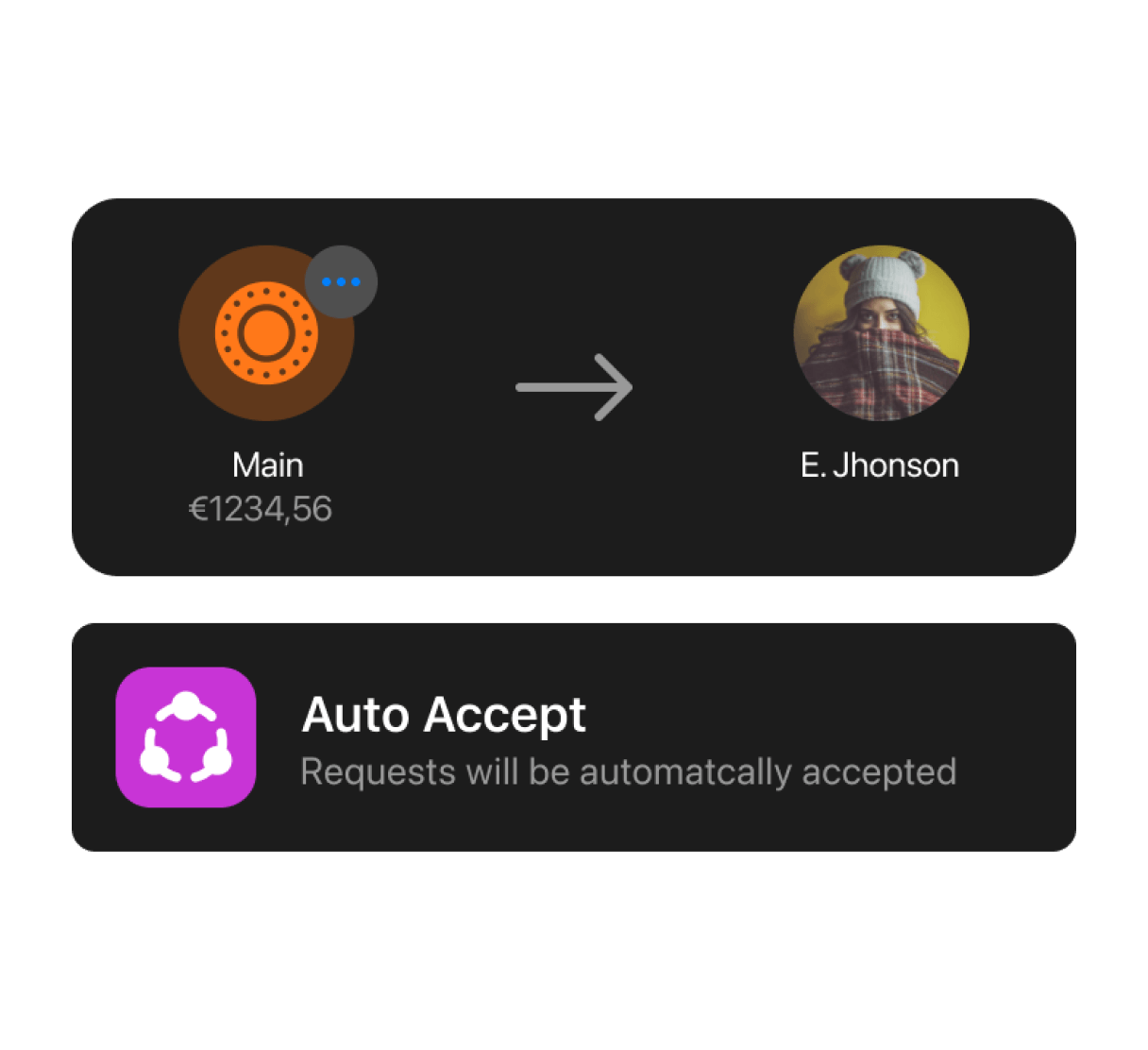Open the Auto Accept setting
Image resolution: width=1148 pixels, height=1050 pixels.
[x=573, y=737]
